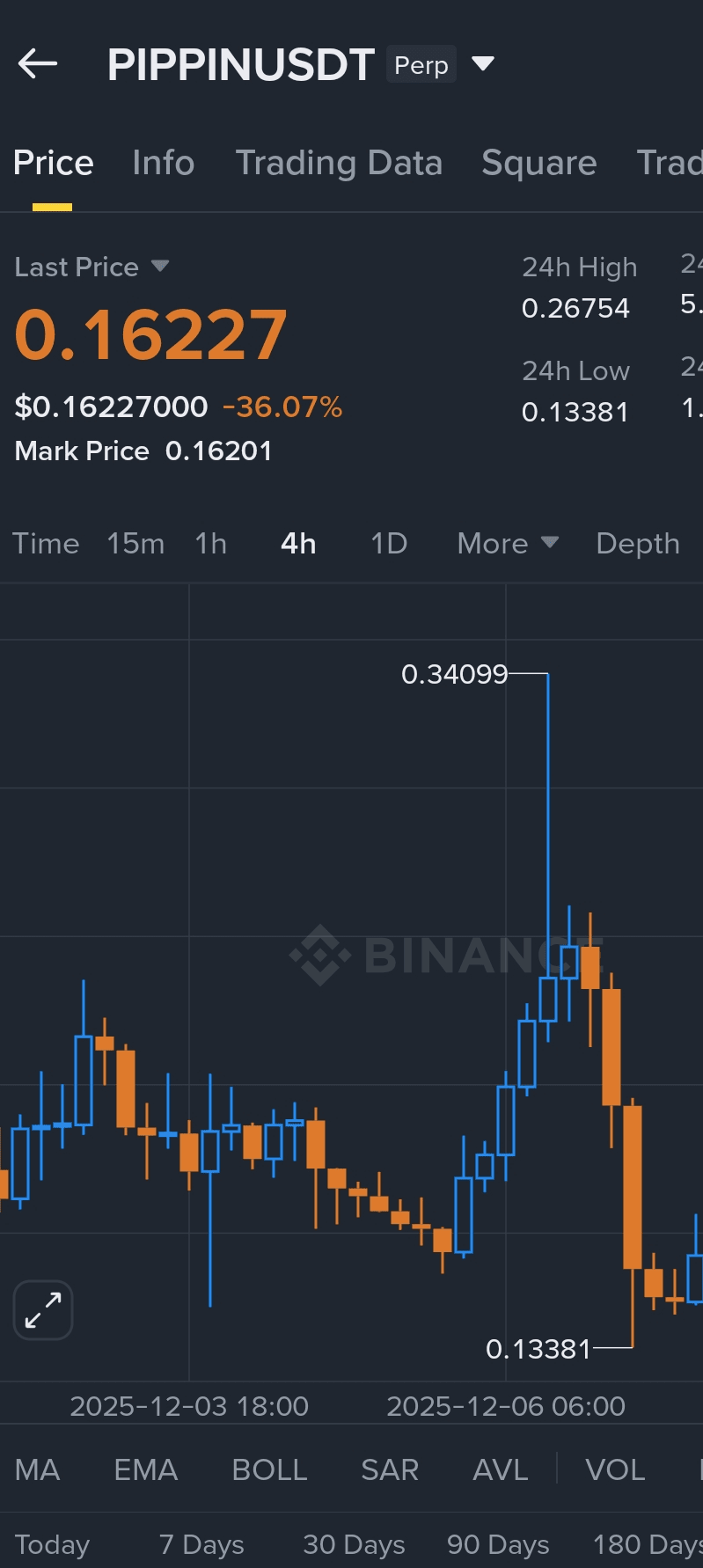703x1568 pixels.
Task: Switch to the Depth chart
Action: coord(638,544)
